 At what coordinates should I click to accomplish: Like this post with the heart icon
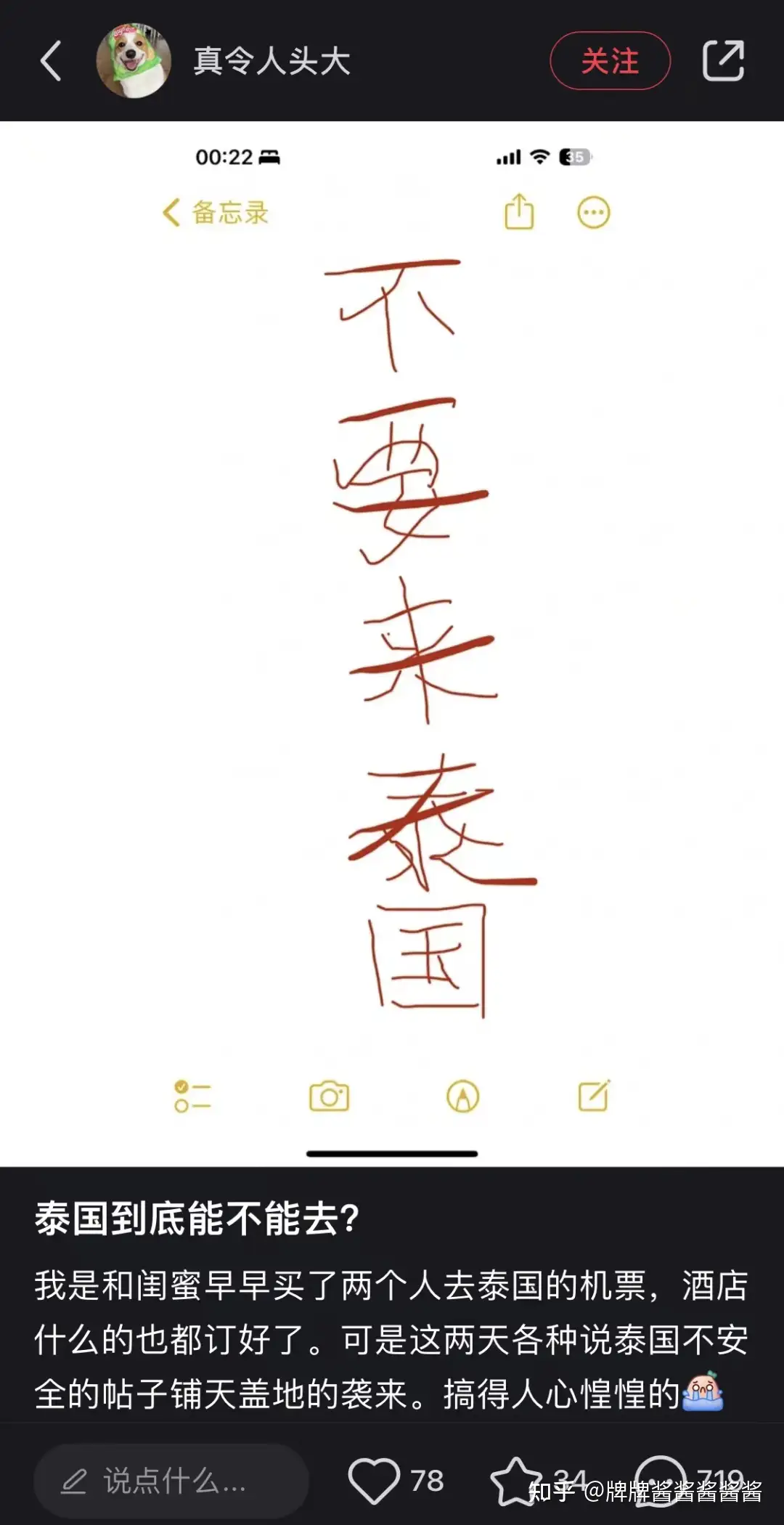coord(374,1481)
